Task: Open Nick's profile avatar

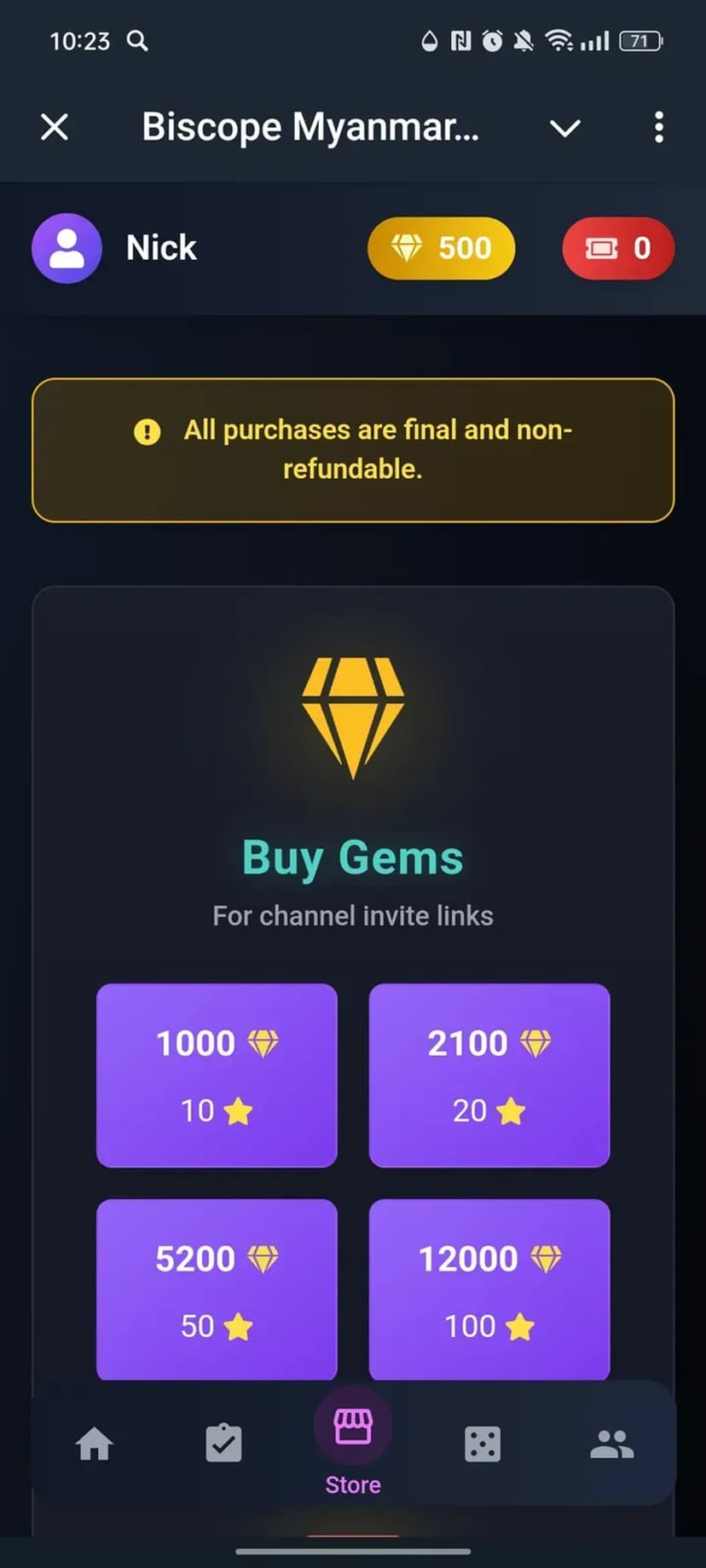Action: point(67,248)
